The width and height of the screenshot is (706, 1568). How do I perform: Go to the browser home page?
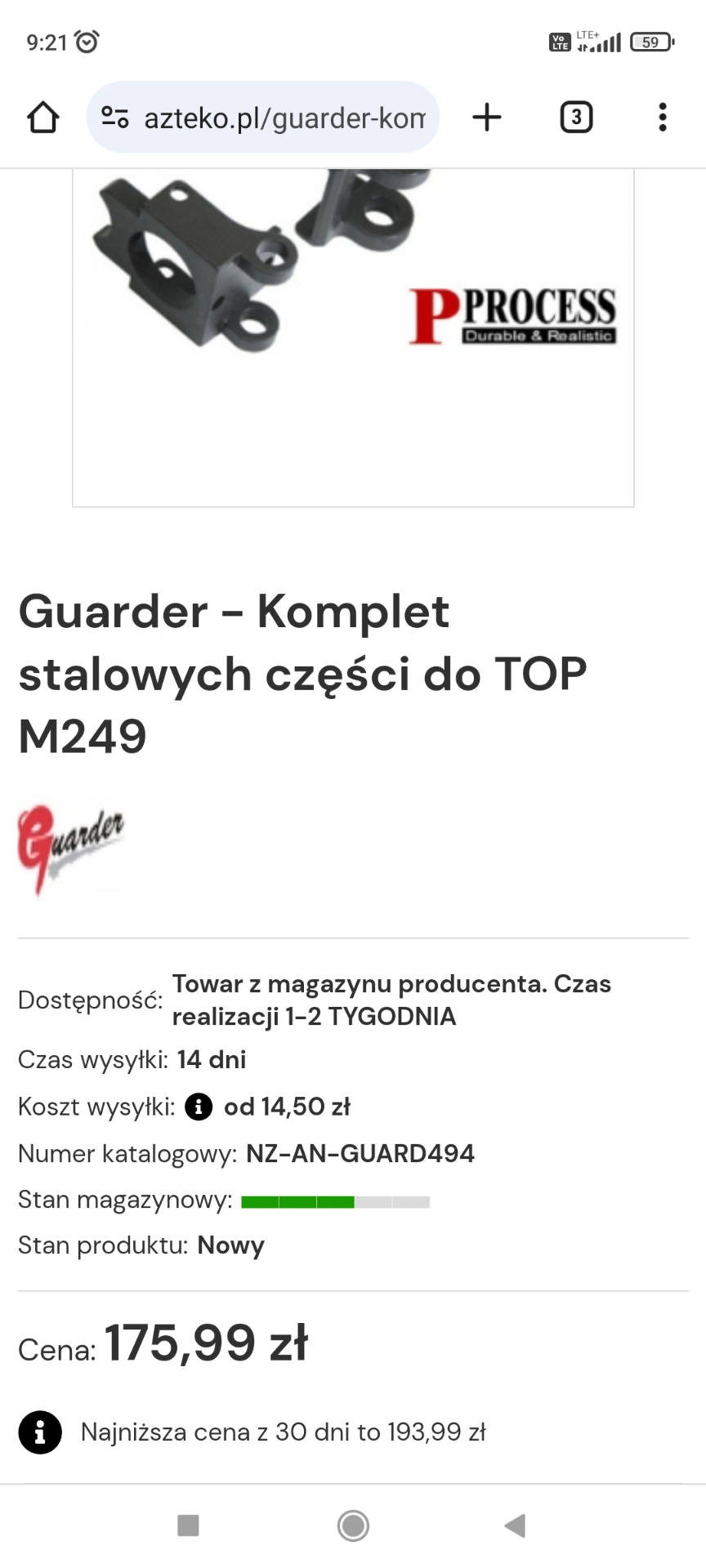[43, 118]
